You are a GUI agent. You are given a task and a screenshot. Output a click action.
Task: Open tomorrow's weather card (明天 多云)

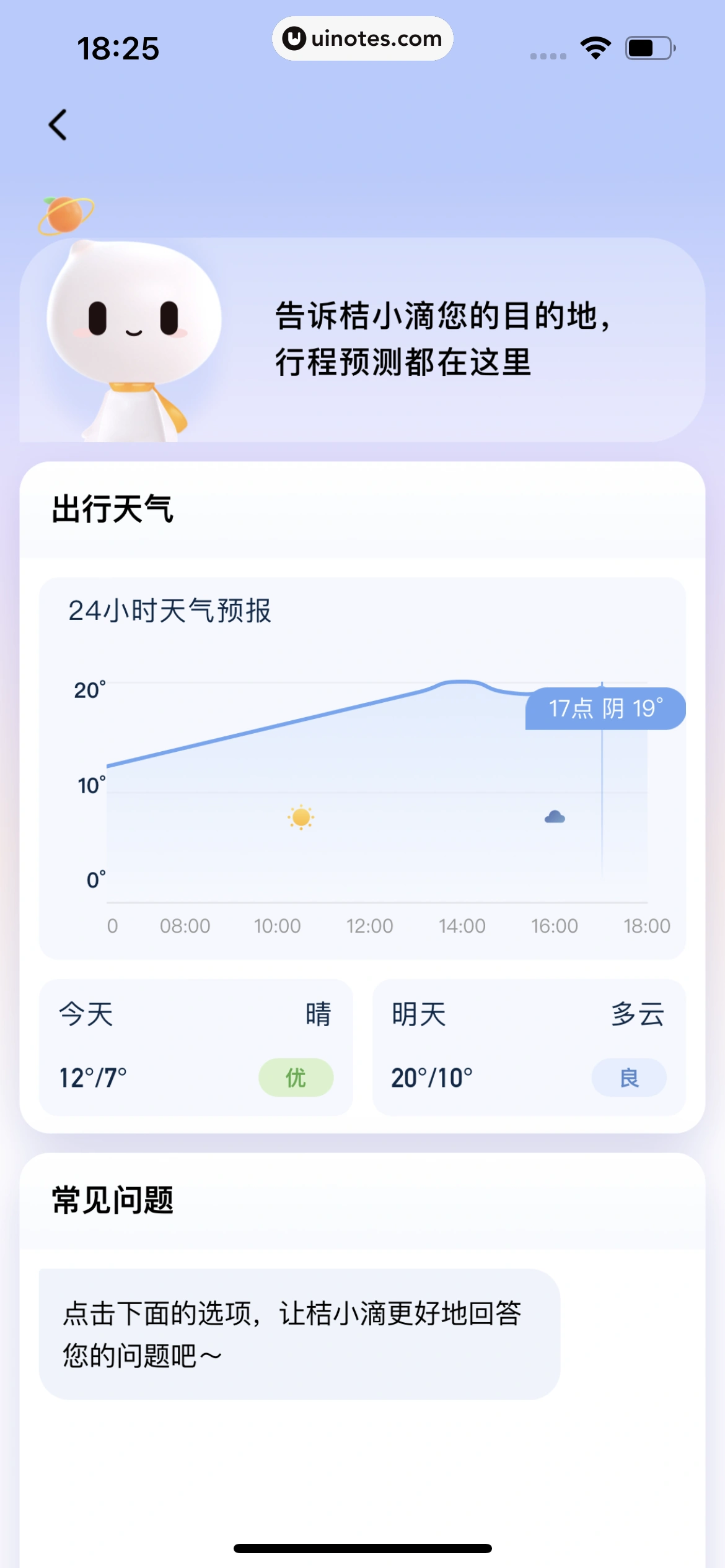pos(529,1047)
